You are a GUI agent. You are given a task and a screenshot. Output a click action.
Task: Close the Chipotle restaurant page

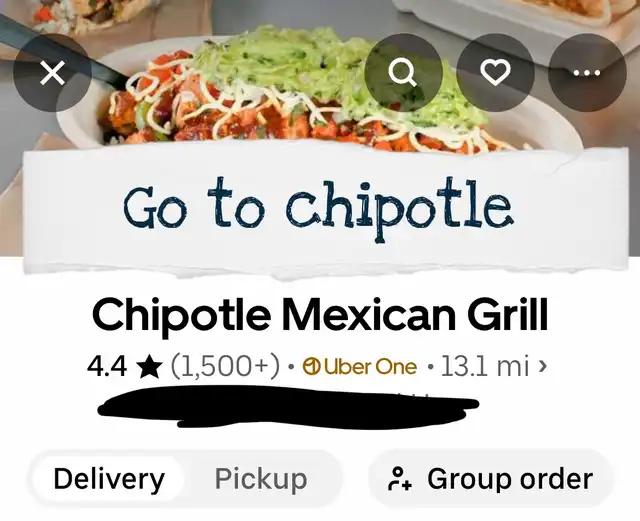[x=52, y=72]
